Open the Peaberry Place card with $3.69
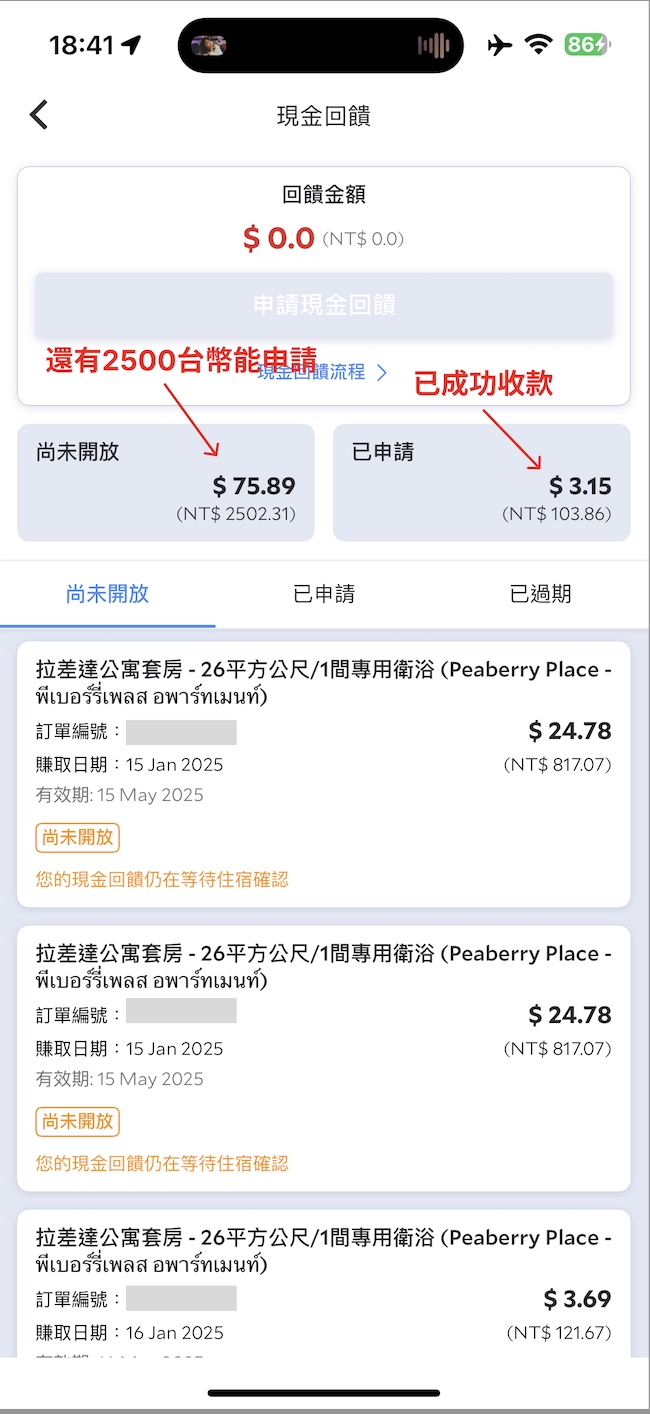This screenshot has width=650, height=1414. [x=324, y=1284]
